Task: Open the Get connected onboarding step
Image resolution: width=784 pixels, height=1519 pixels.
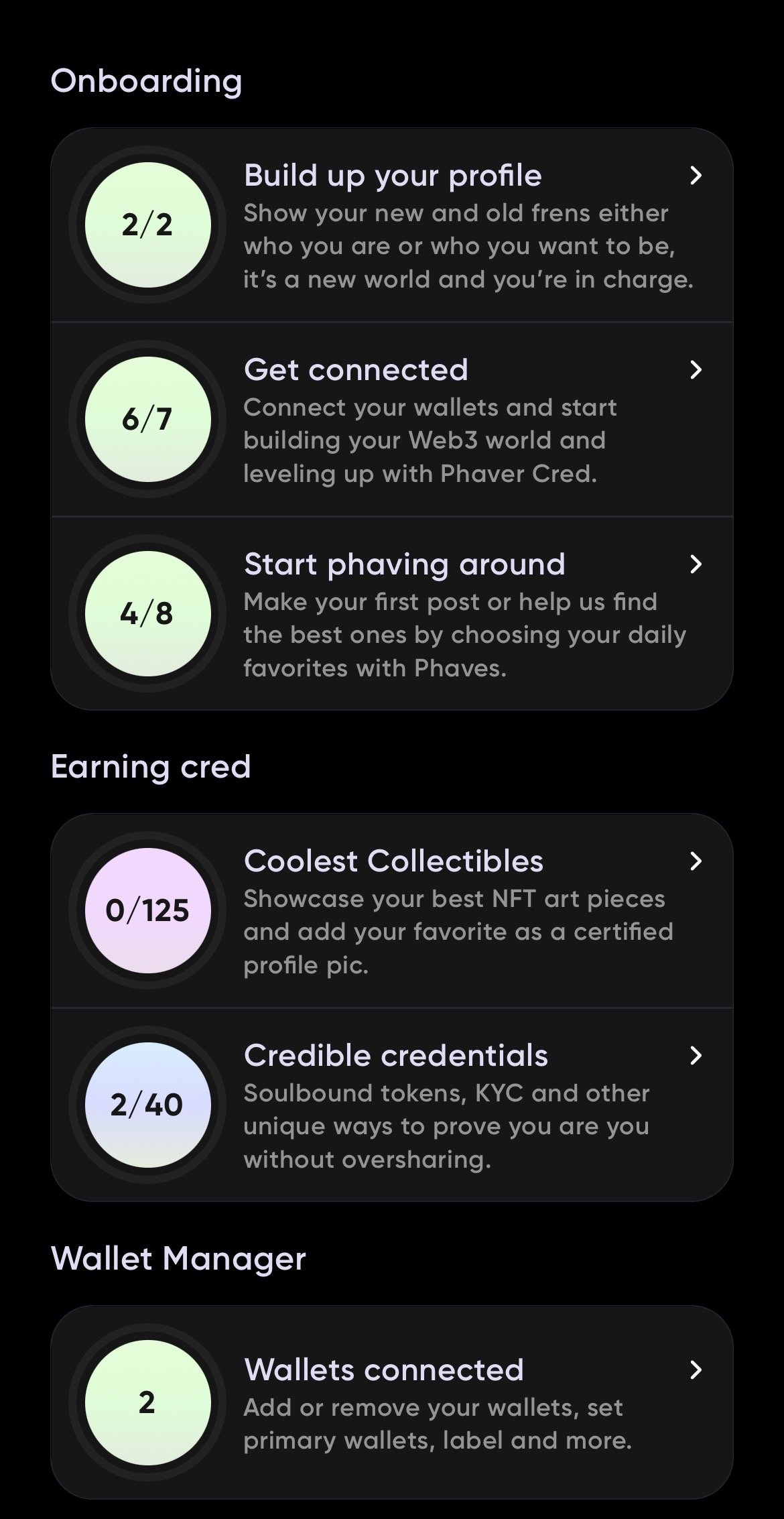Action: 392,420
